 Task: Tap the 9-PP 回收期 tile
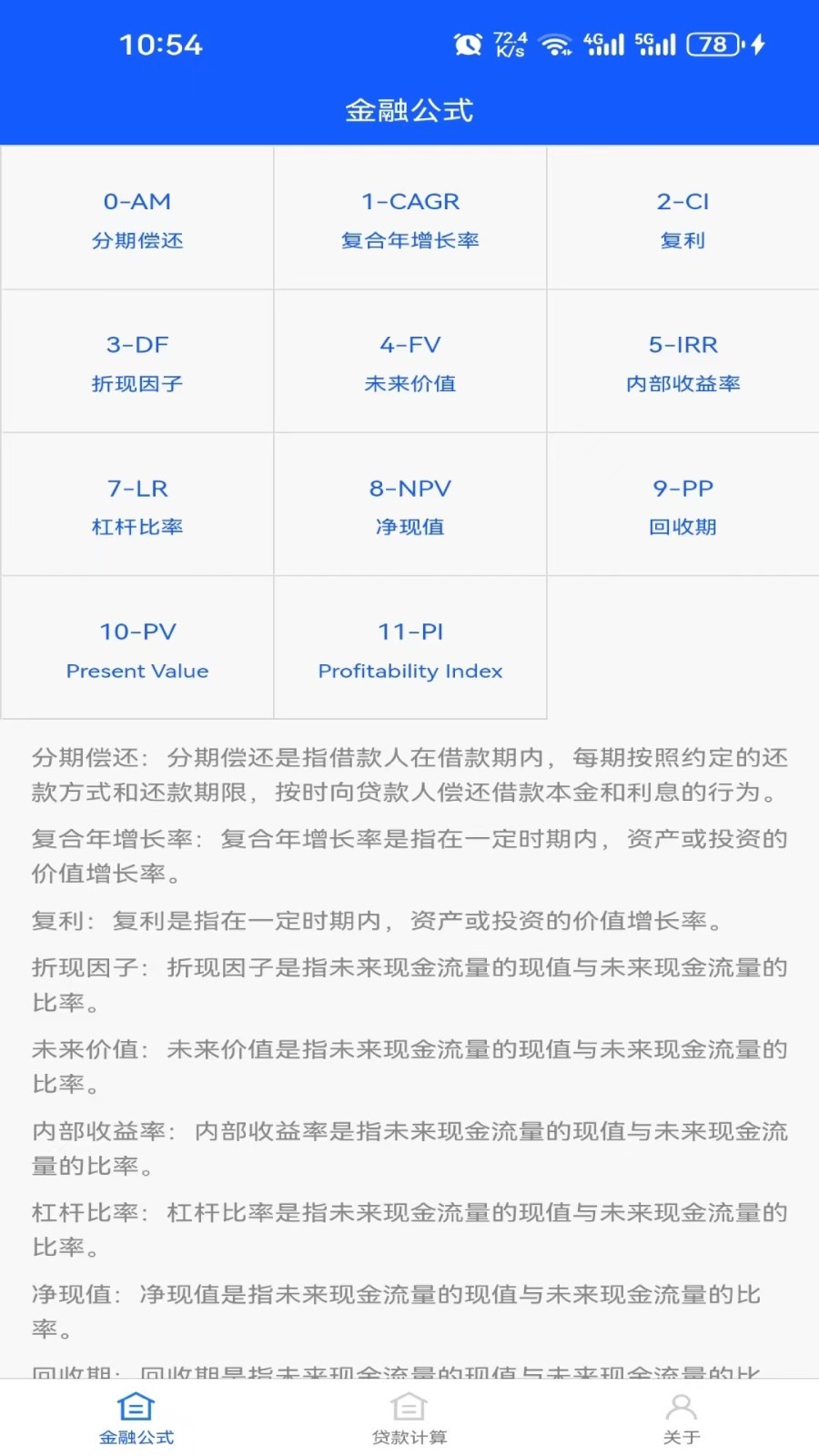coord(682,505)
